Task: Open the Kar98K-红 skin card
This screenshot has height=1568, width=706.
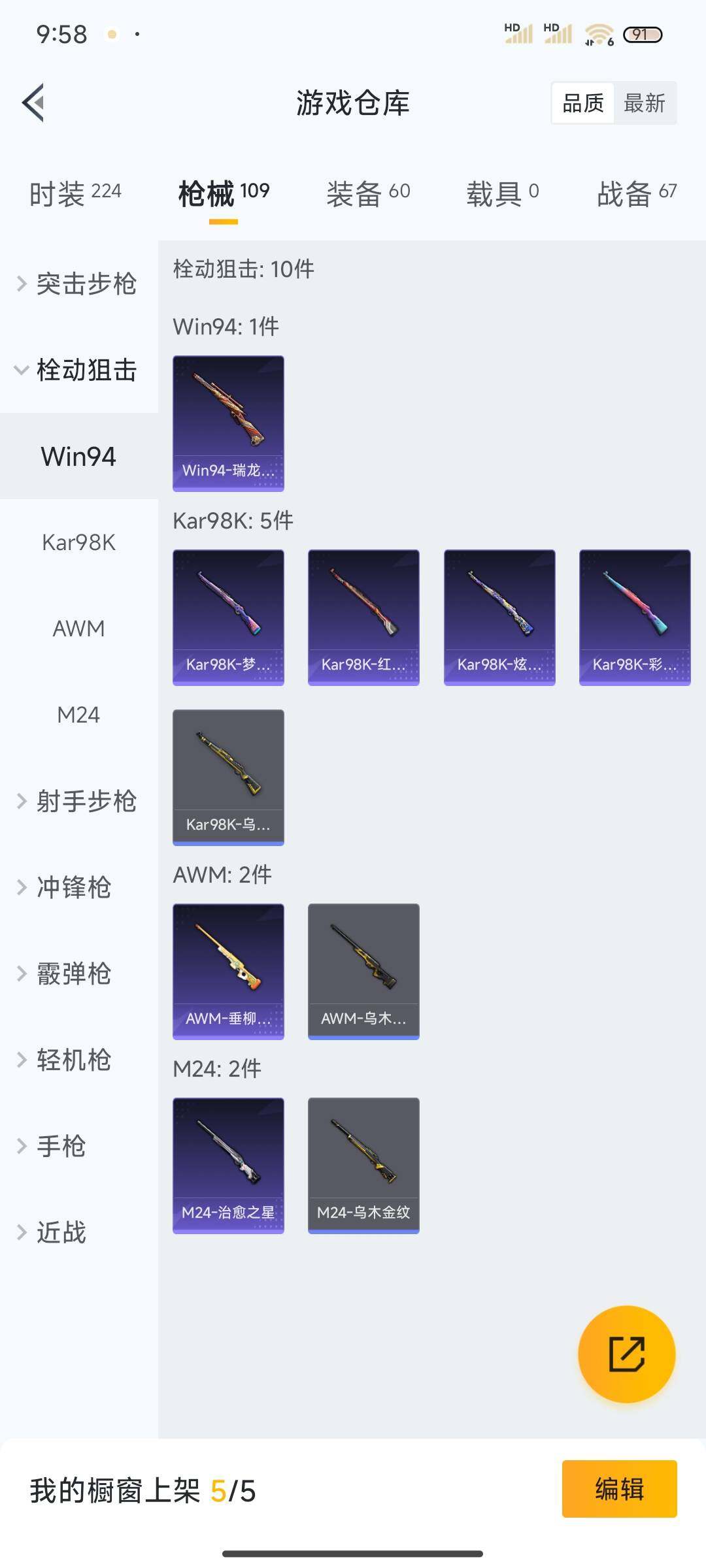Action: click(363, 617)
